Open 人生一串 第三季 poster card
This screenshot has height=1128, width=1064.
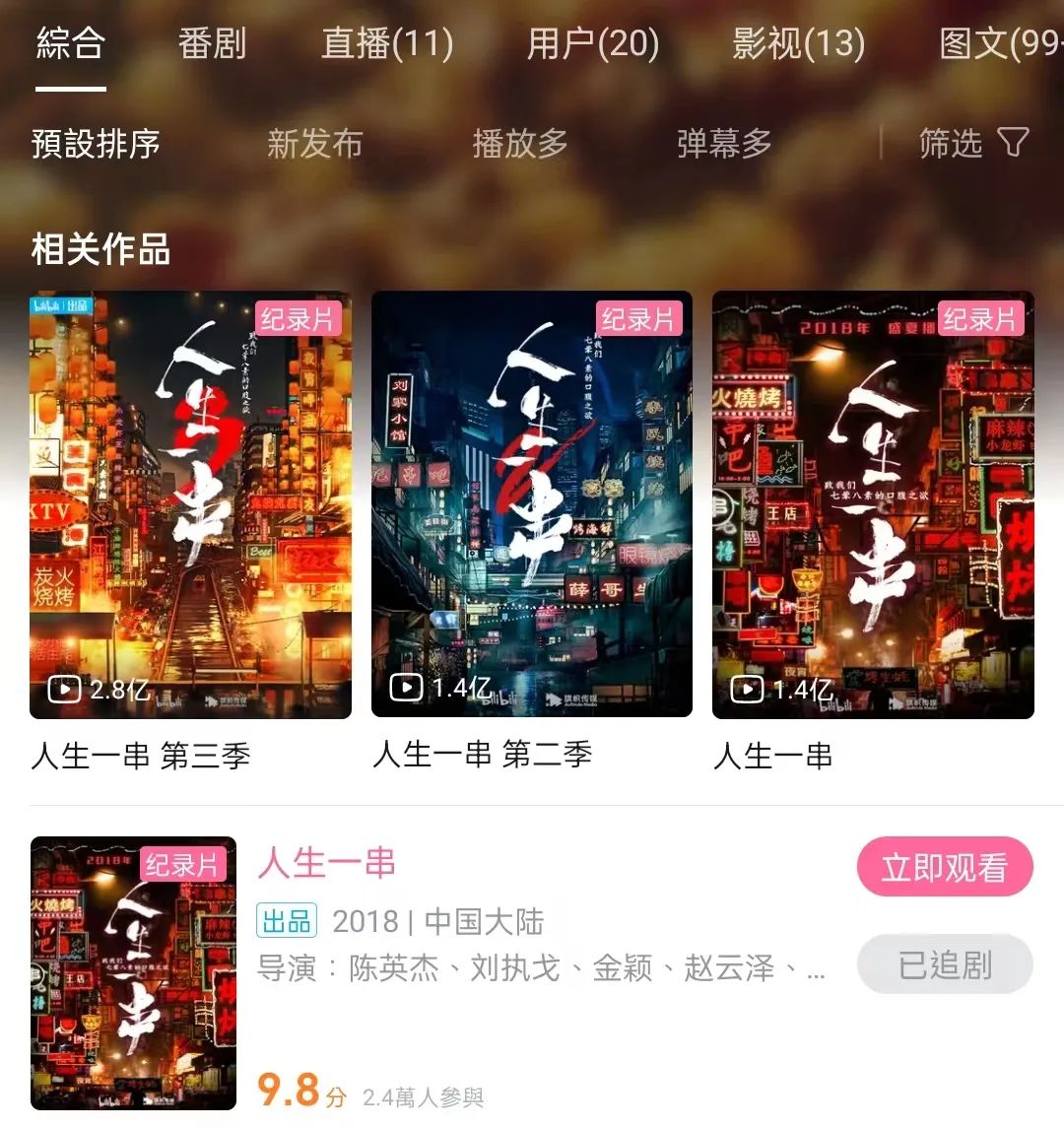pyautogui.click(x=190, y=504)
